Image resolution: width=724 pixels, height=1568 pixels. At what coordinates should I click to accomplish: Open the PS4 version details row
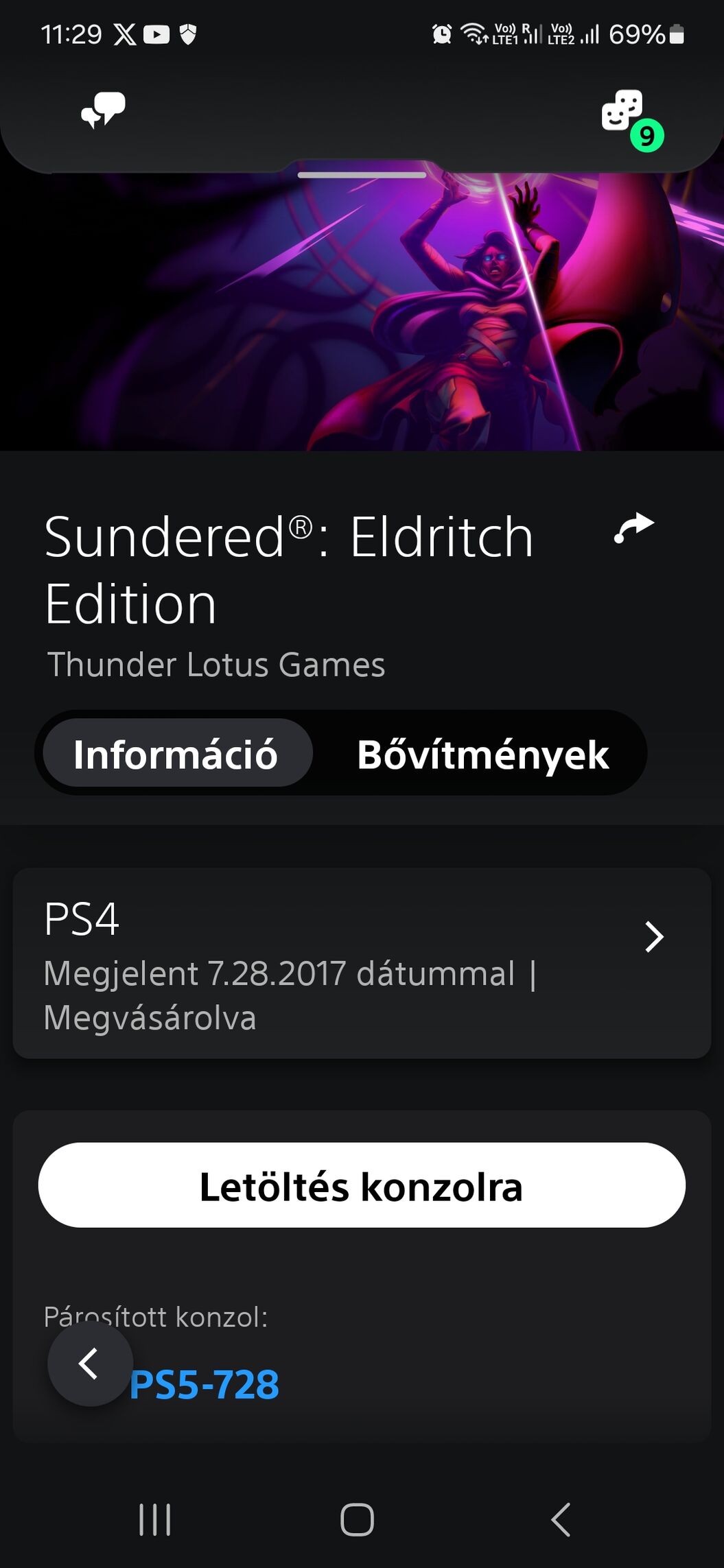[362, 963]
